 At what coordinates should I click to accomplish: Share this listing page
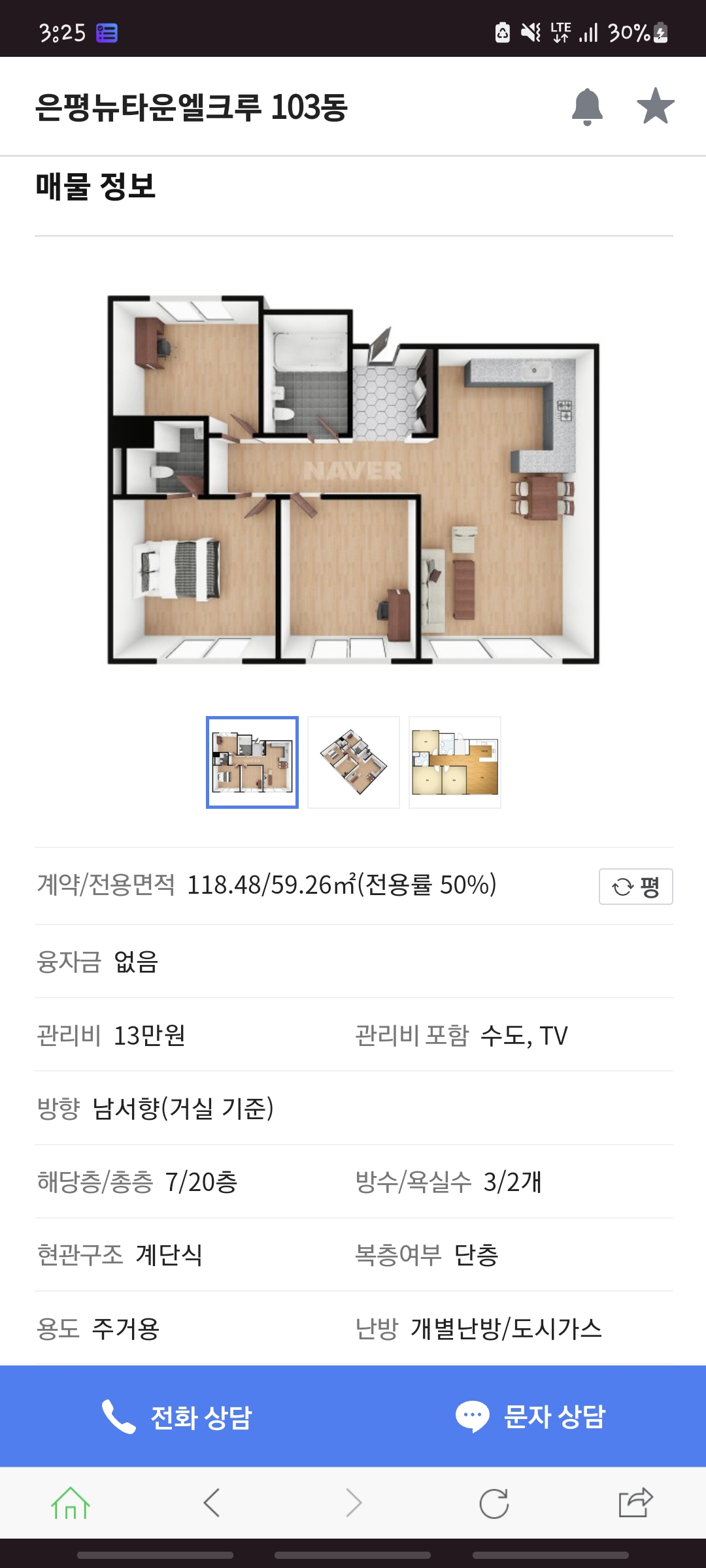tap(635, 1503)
